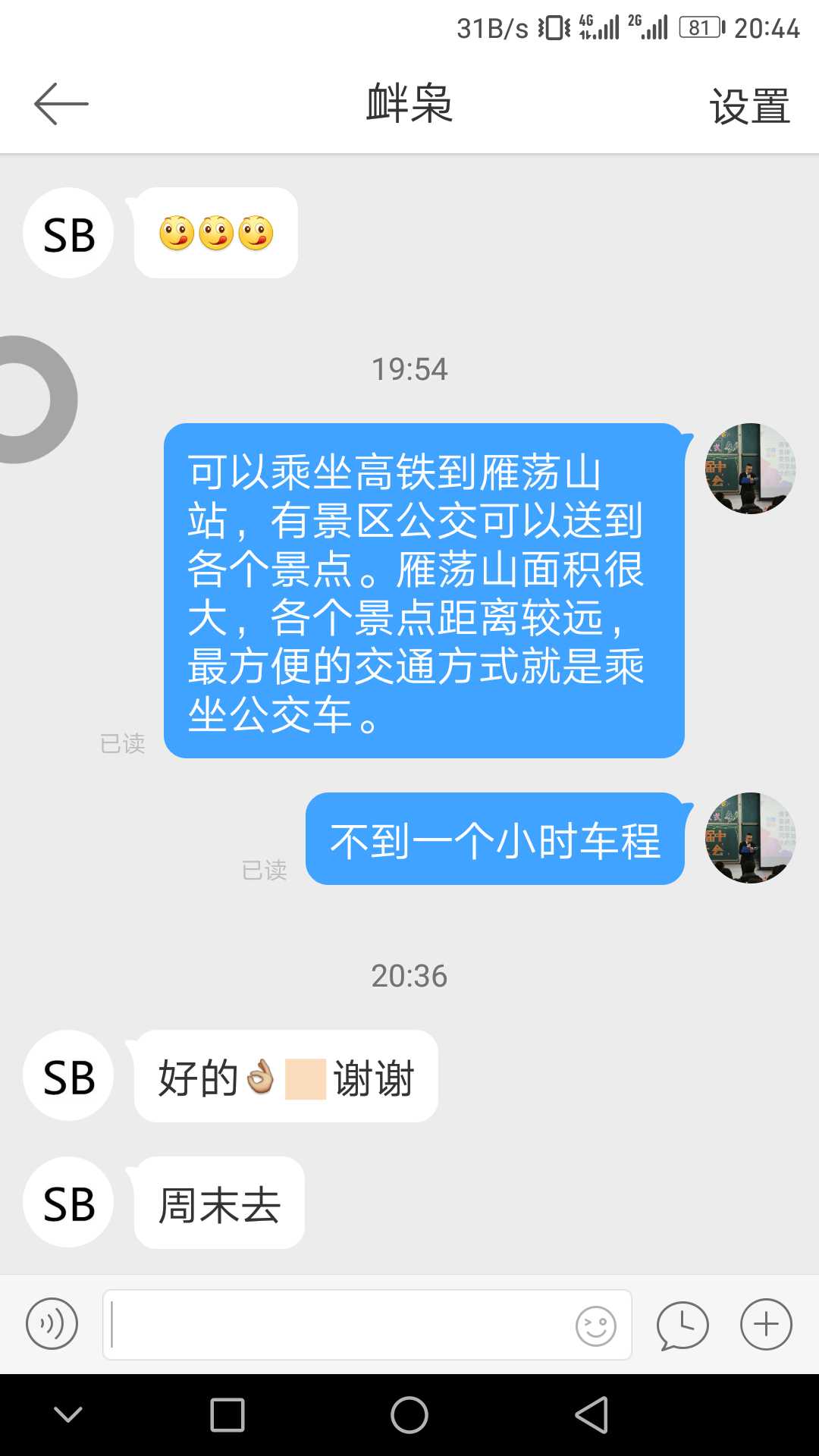Open my avatar beside 不到一个小时车程
Viewport: 819px width, 1456px height.
750,838
